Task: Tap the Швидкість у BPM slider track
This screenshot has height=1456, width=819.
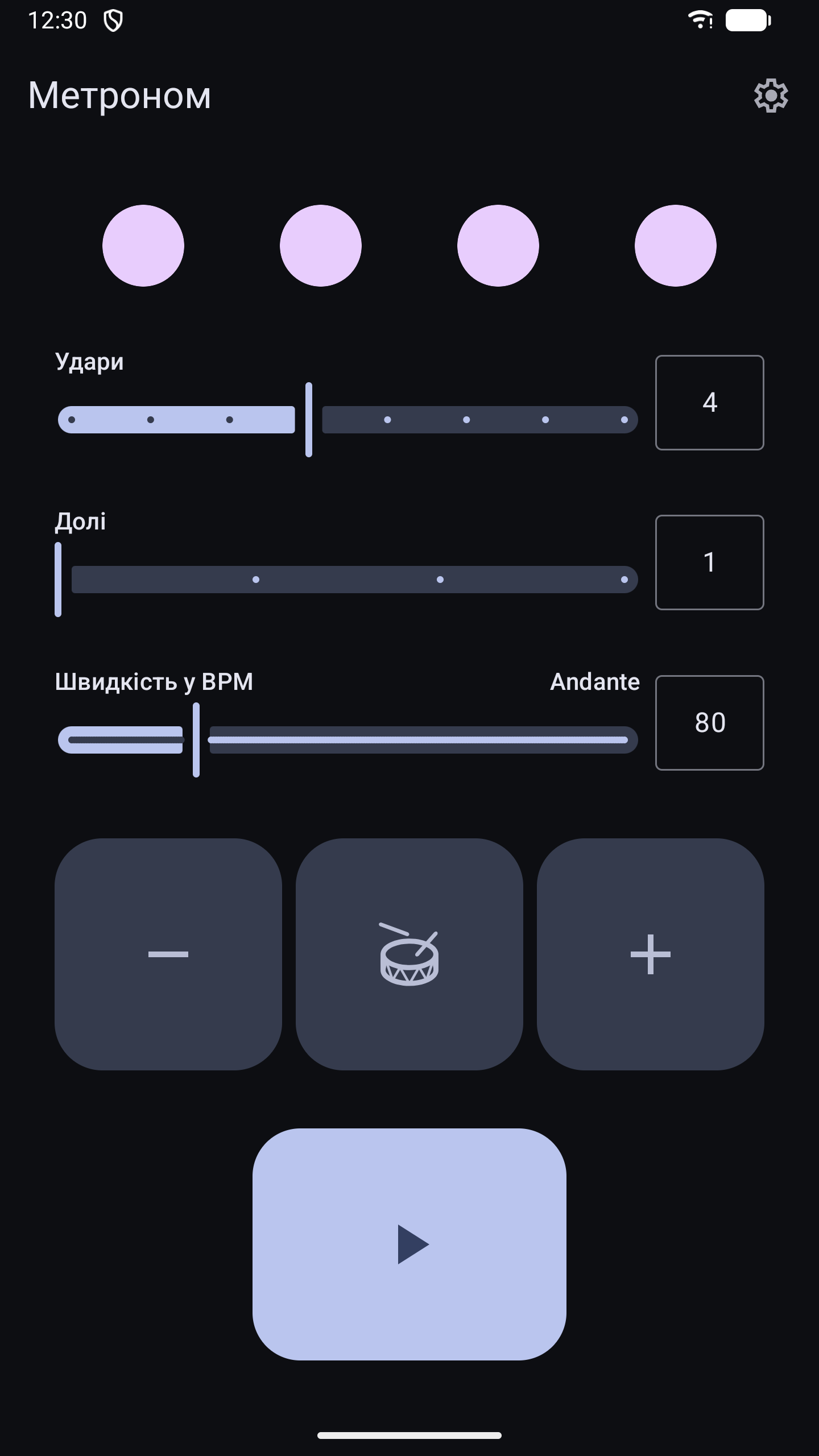Action: tap(348, 740)
